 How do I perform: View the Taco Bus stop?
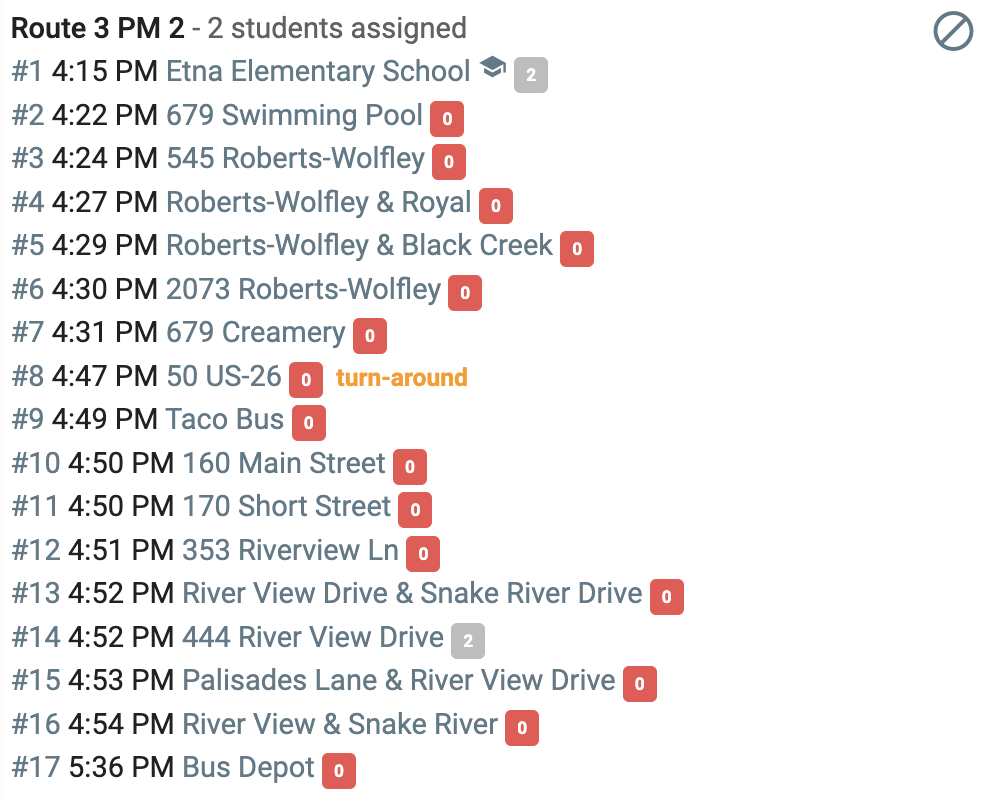[224, 420]
